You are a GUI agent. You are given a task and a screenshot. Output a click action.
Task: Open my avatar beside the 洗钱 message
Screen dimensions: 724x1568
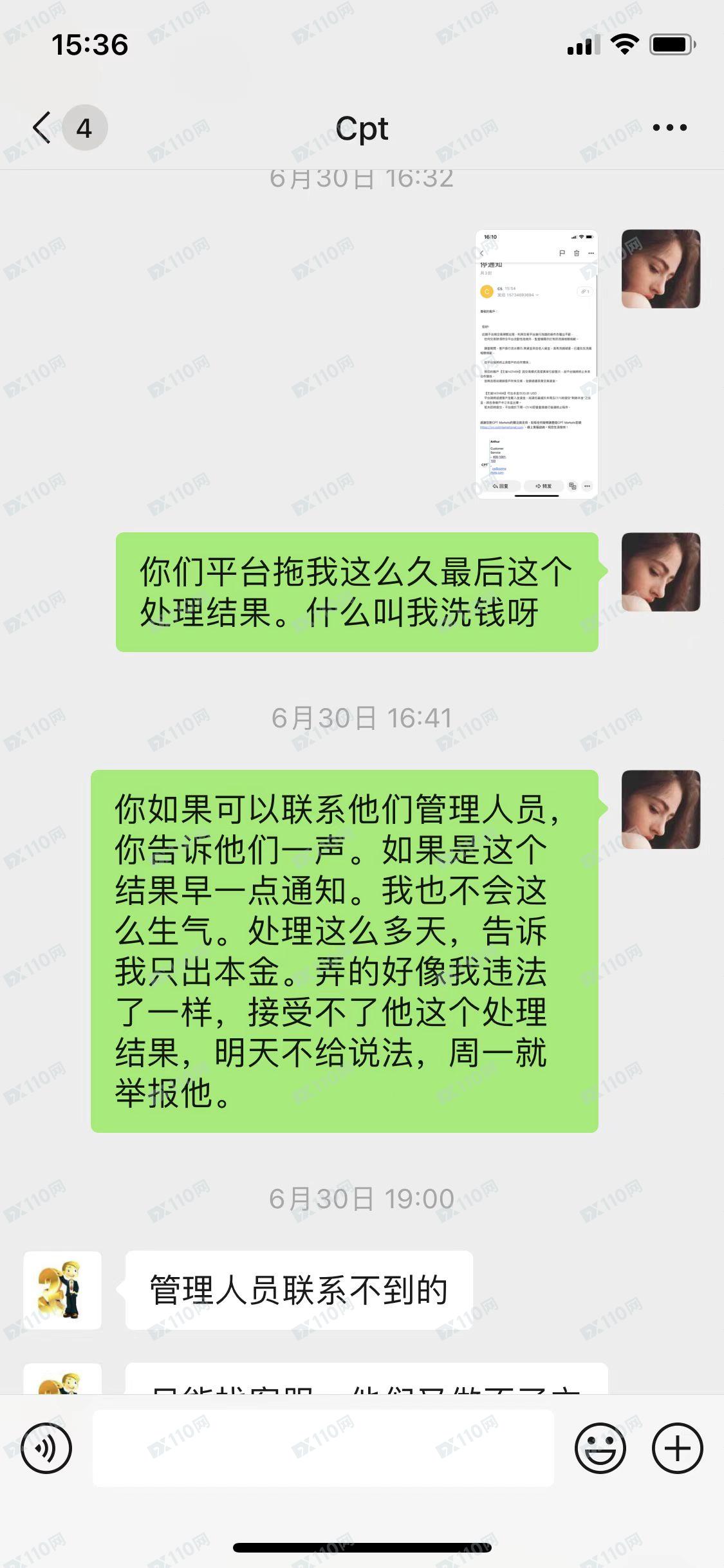pyautogui.click(x=660, y=572)
